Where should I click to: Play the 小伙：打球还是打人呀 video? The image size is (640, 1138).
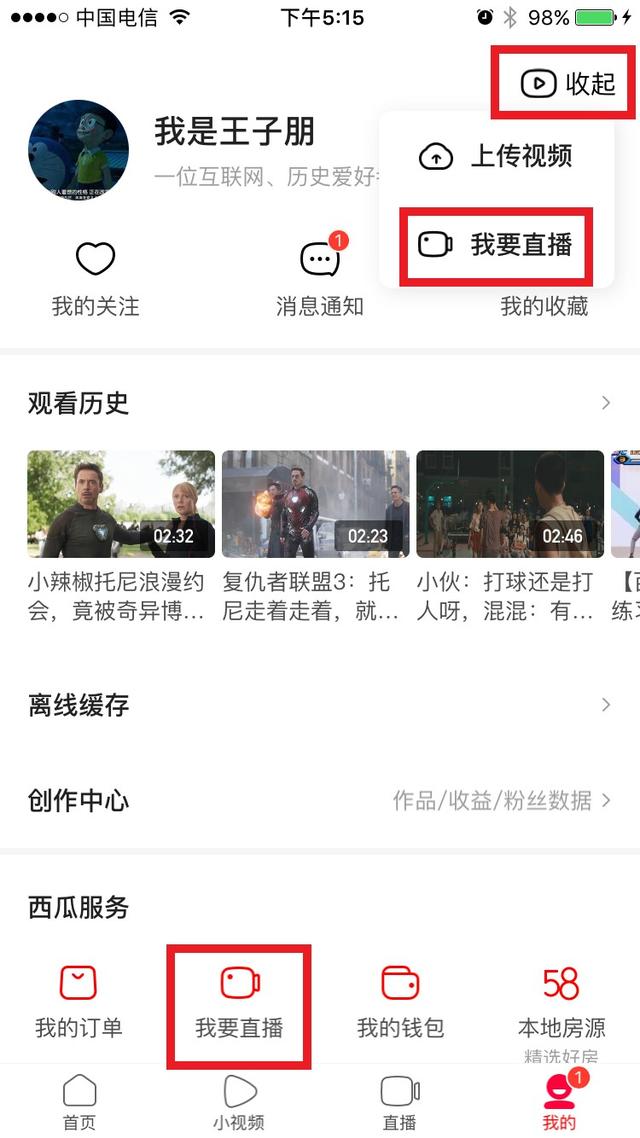point(510,503)
